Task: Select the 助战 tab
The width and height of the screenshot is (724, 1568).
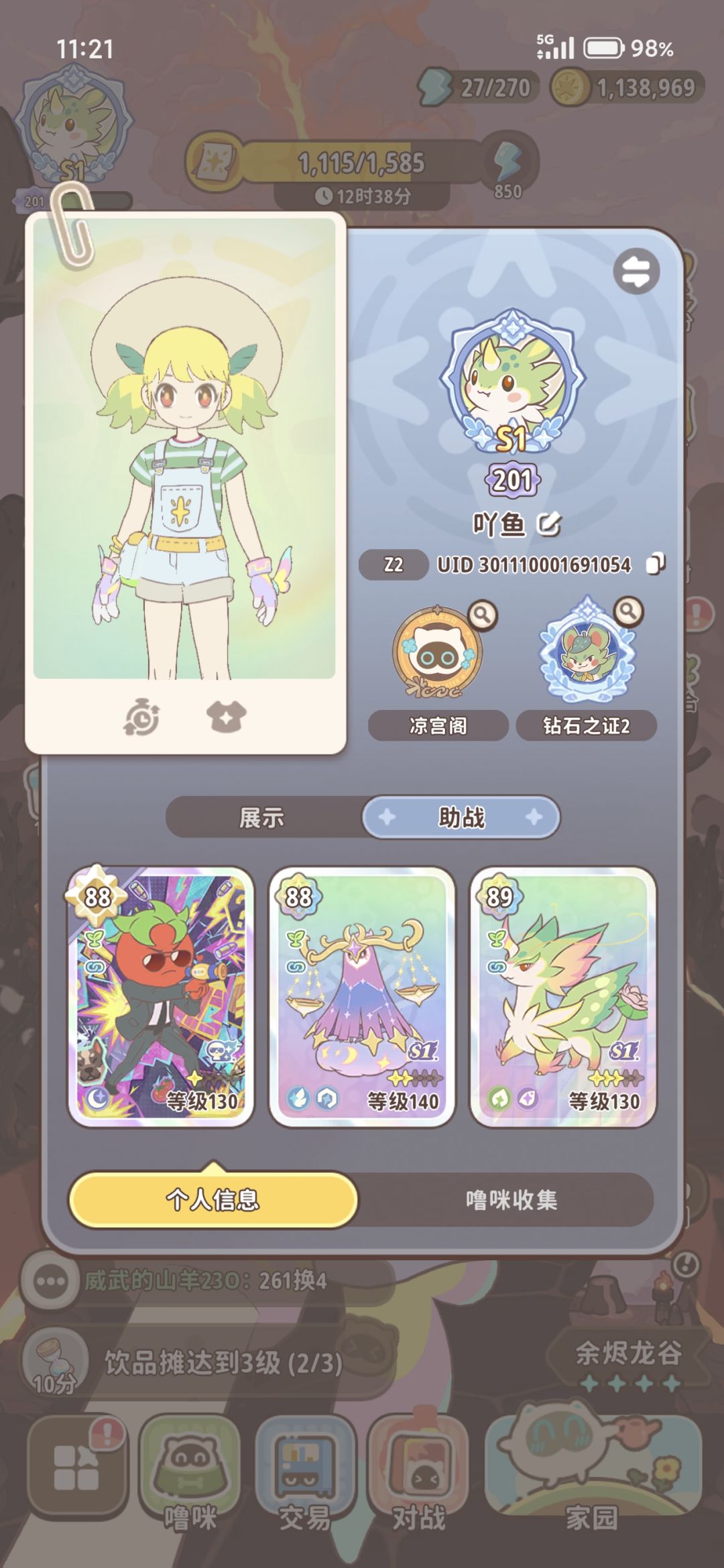Action: tap(461, 817)
